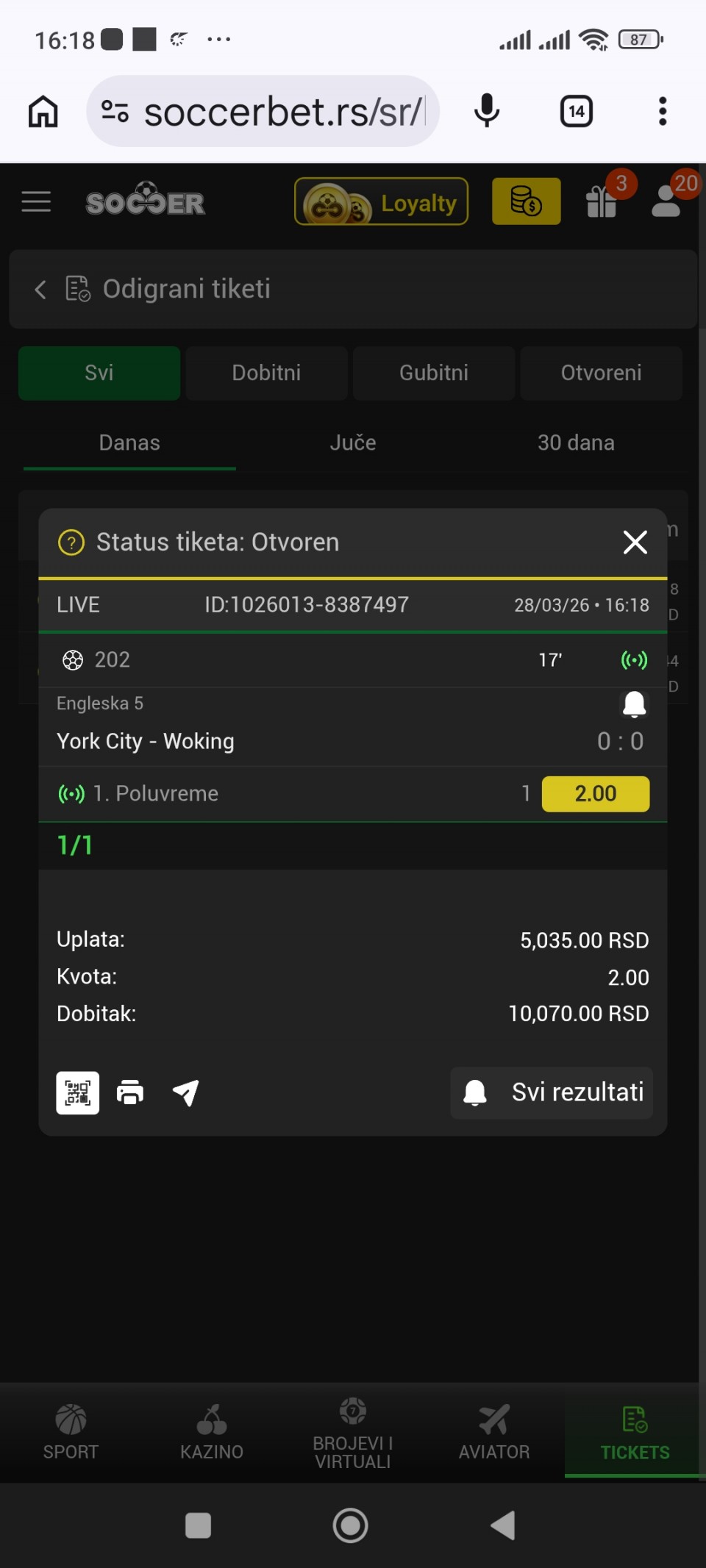
Task: Go to the Sport section
Action: (71, 1432)
